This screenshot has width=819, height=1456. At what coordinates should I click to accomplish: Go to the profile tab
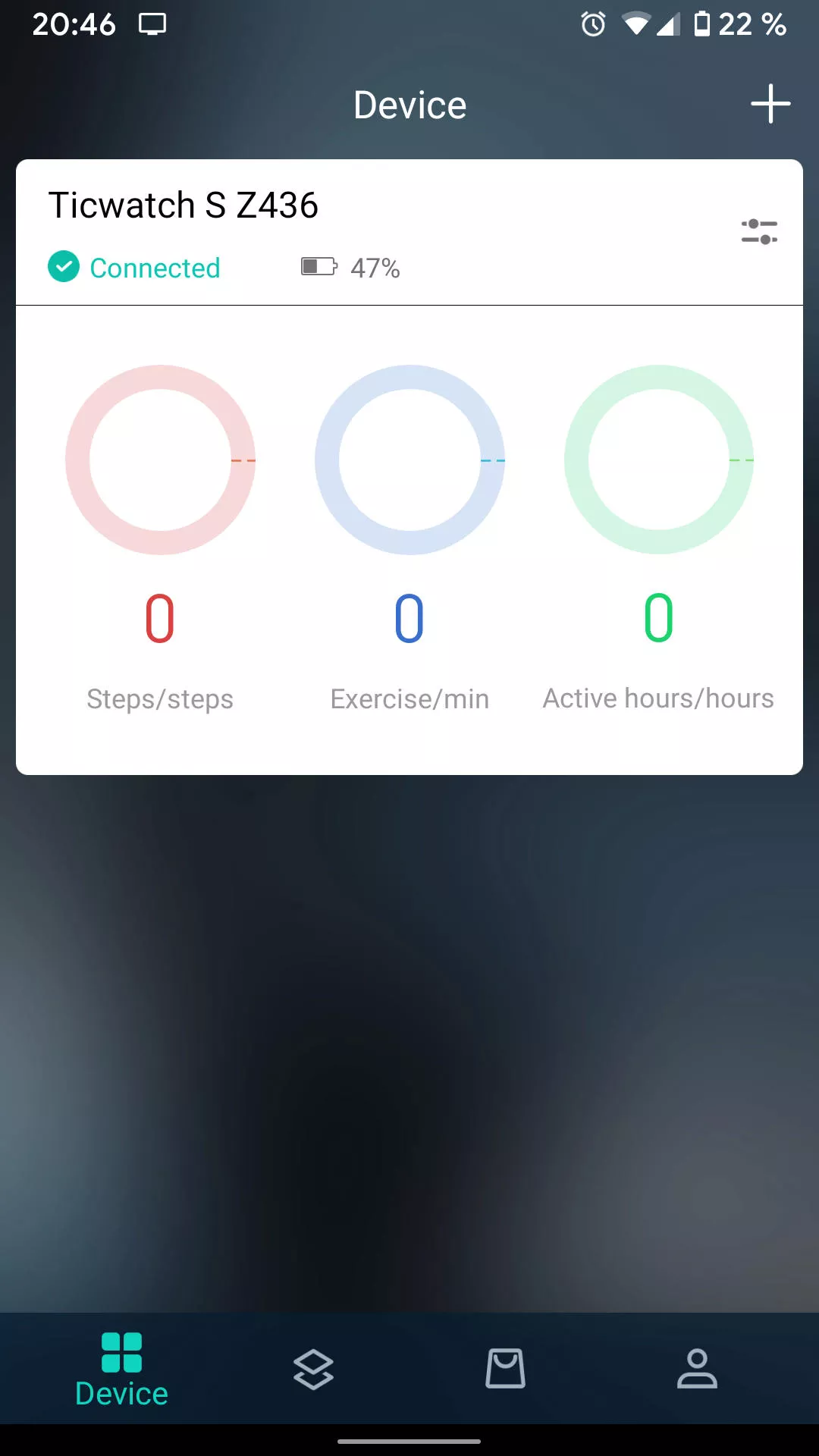click(697, 1368)
